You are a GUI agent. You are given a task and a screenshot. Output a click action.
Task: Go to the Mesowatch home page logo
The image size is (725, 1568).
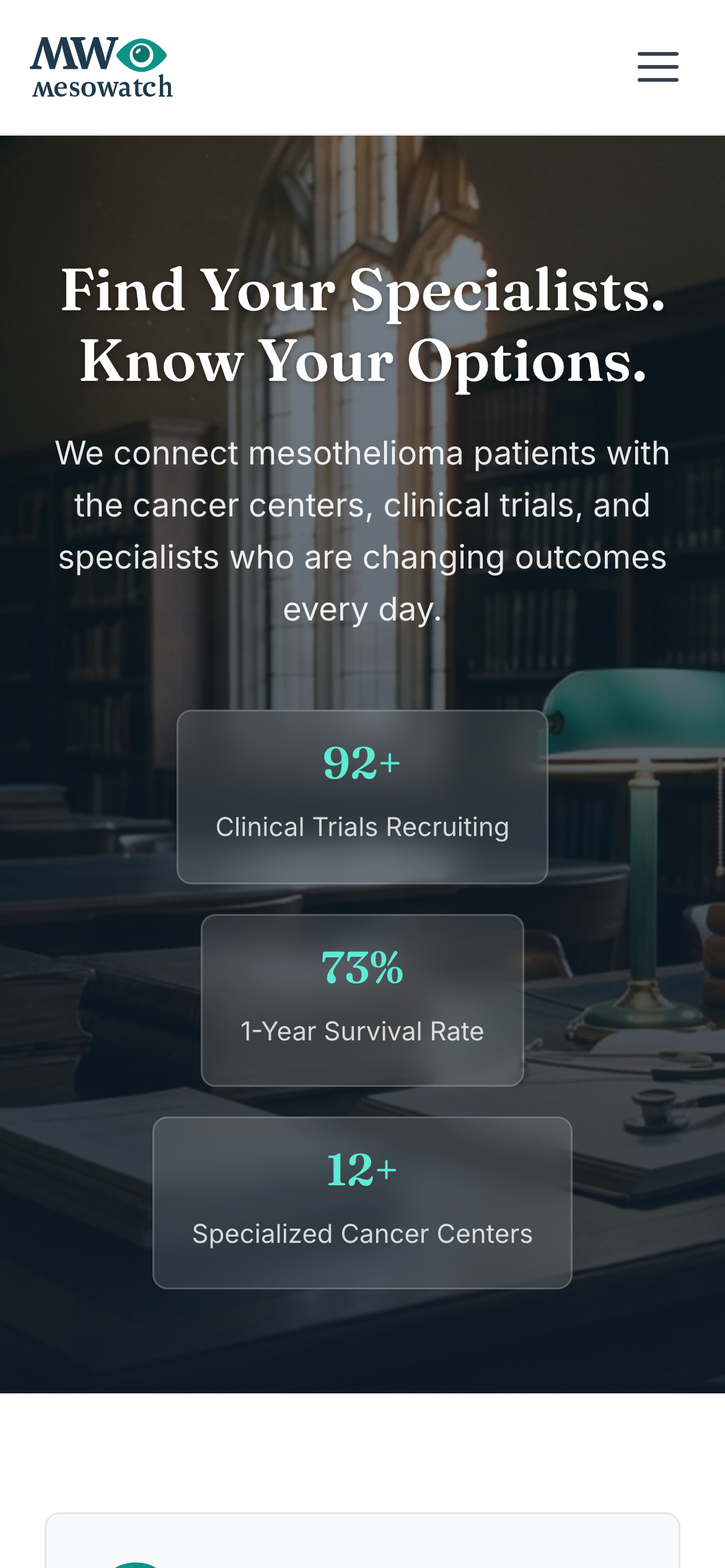(x=102, y=68)
